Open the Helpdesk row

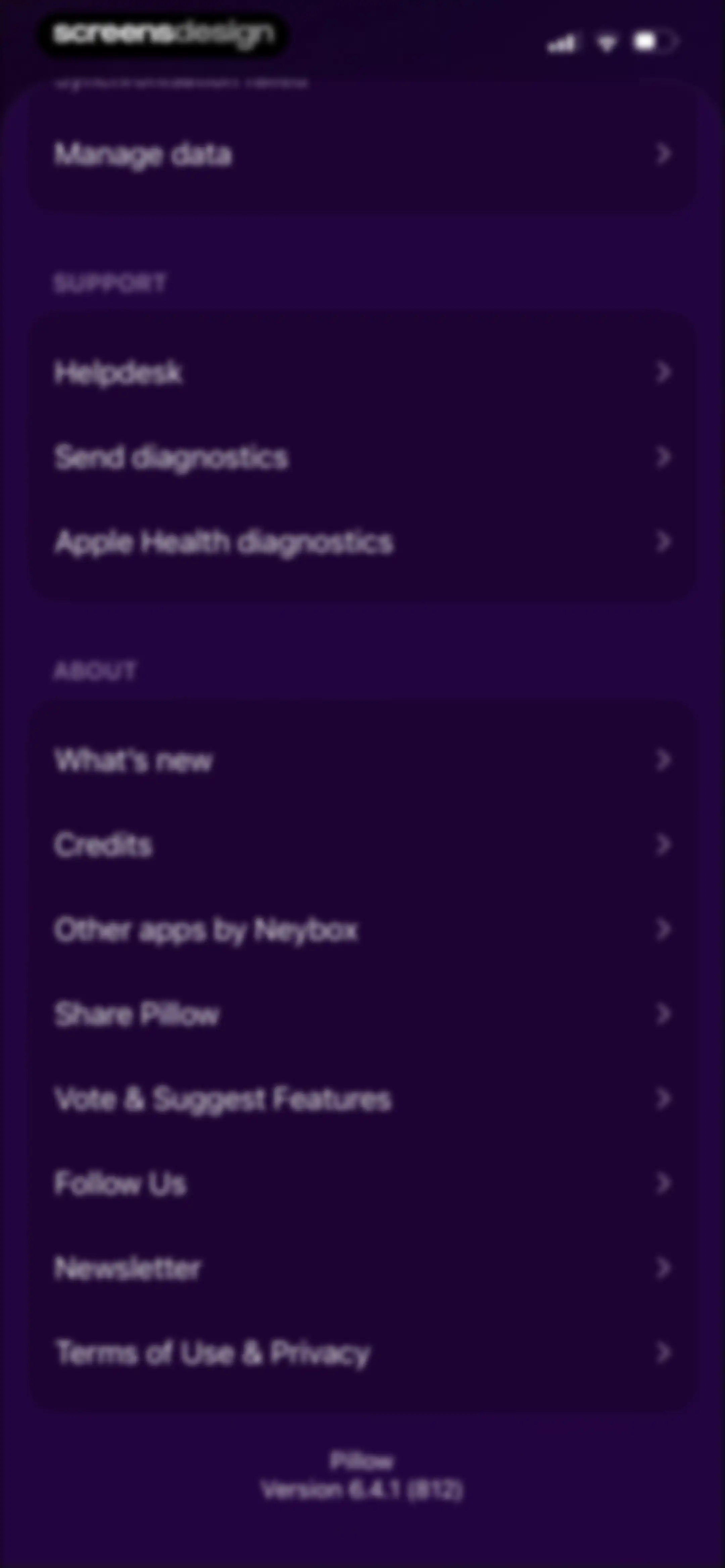click(362, 372)
